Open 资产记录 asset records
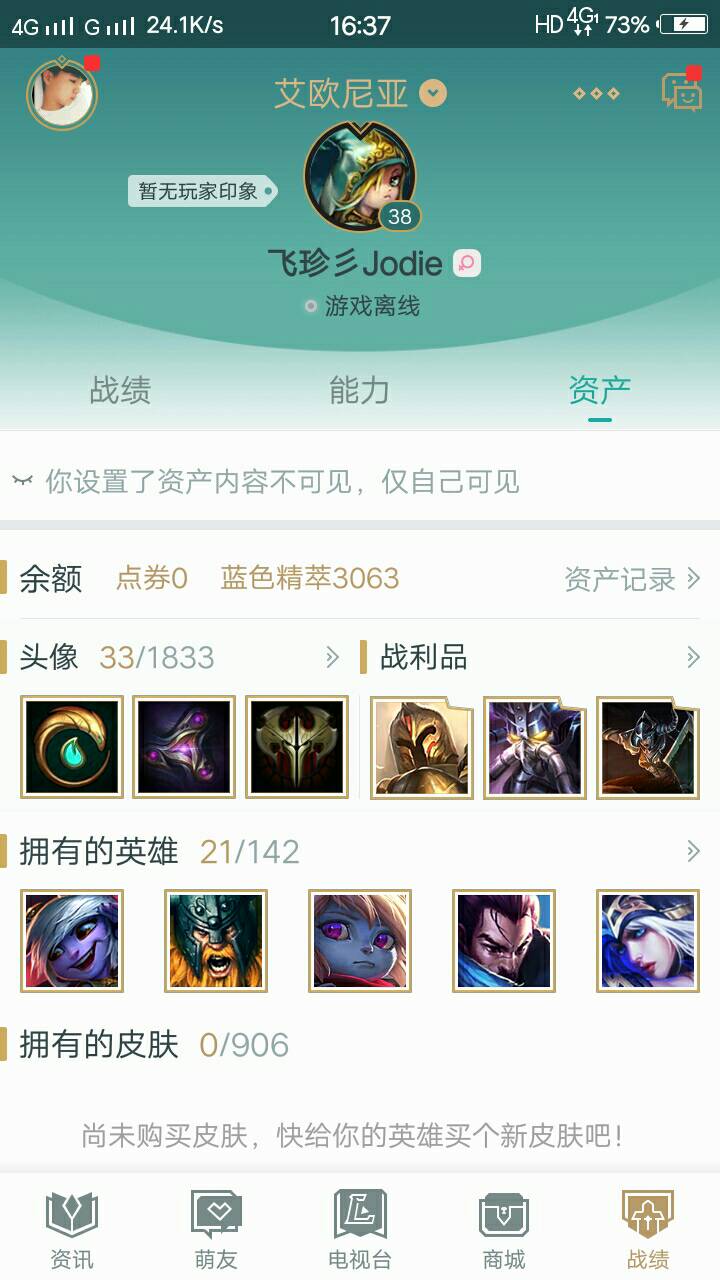 pyautogui.click(x=632, y=579)
